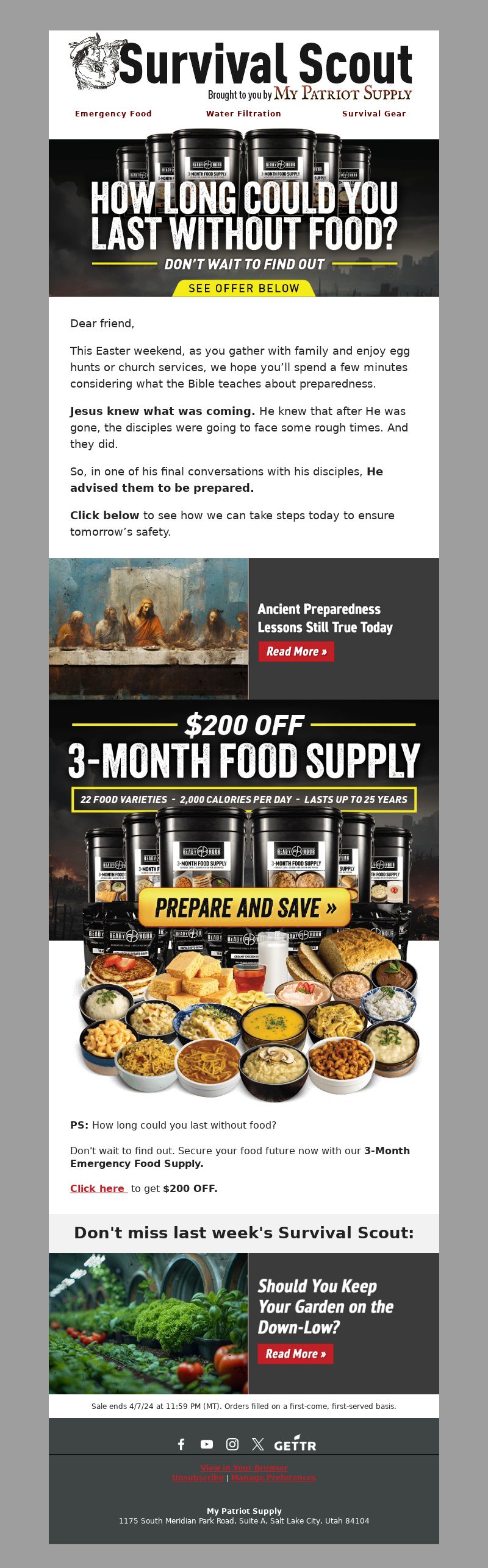Open the GETTR social link
Viewport: 488px width, 1568px height.
[295, 1444]
